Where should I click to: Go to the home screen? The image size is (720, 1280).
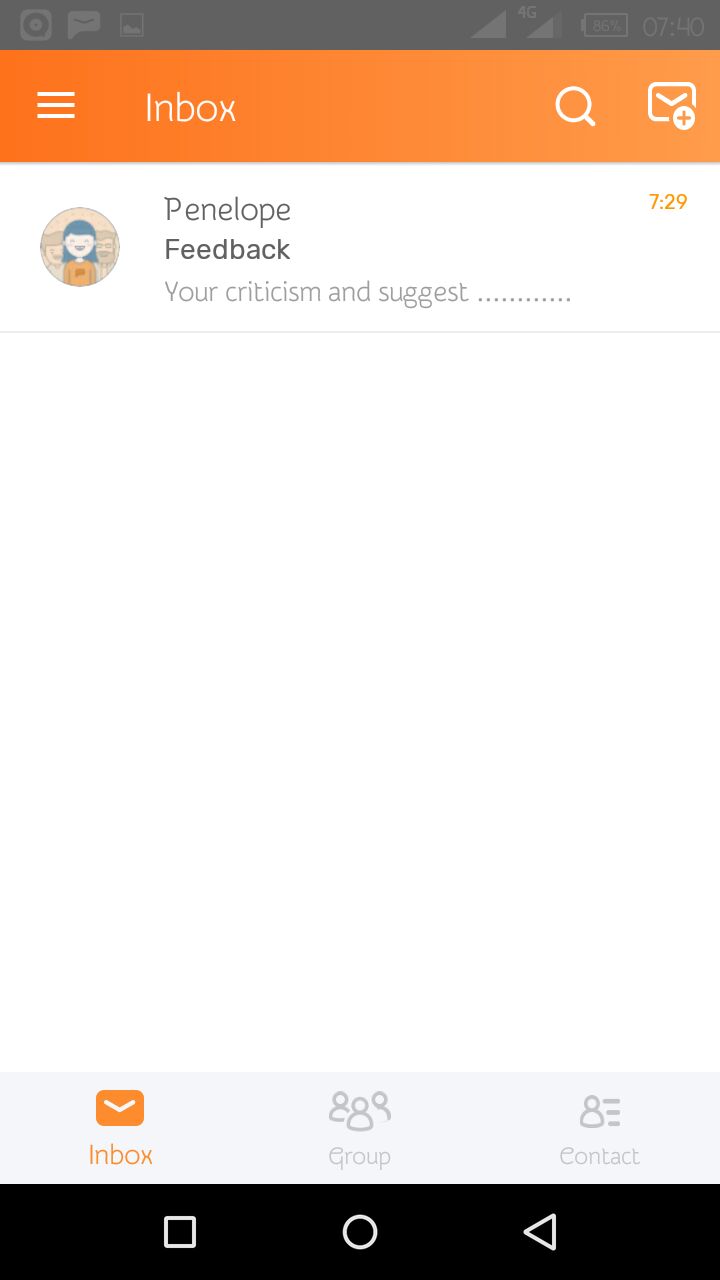[x=360, y=1232]
